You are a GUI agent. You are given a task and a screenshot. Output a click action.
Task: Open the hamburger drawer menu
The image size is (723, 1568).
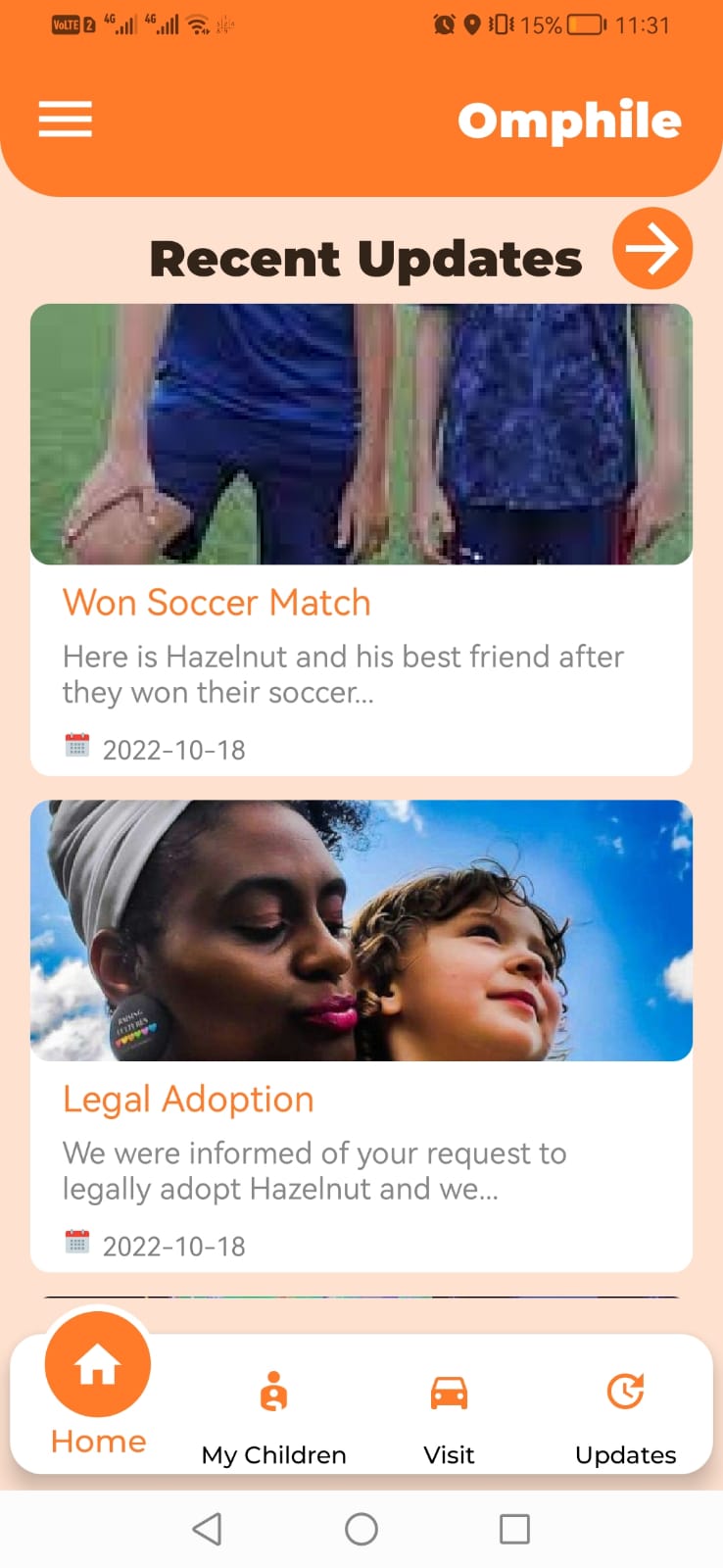click(x=65, y=120)
